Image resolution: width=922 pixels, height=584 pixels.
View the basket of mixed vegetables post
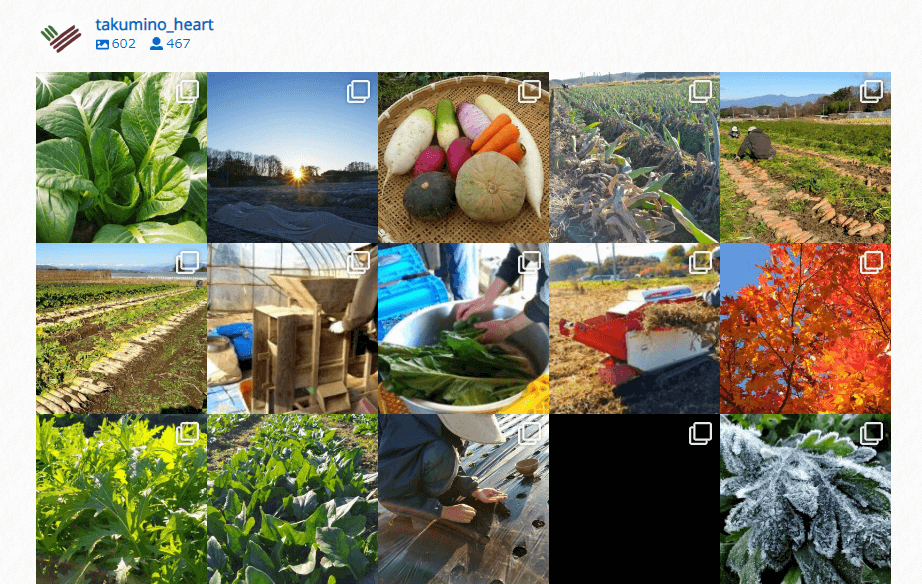pos(463,157)
